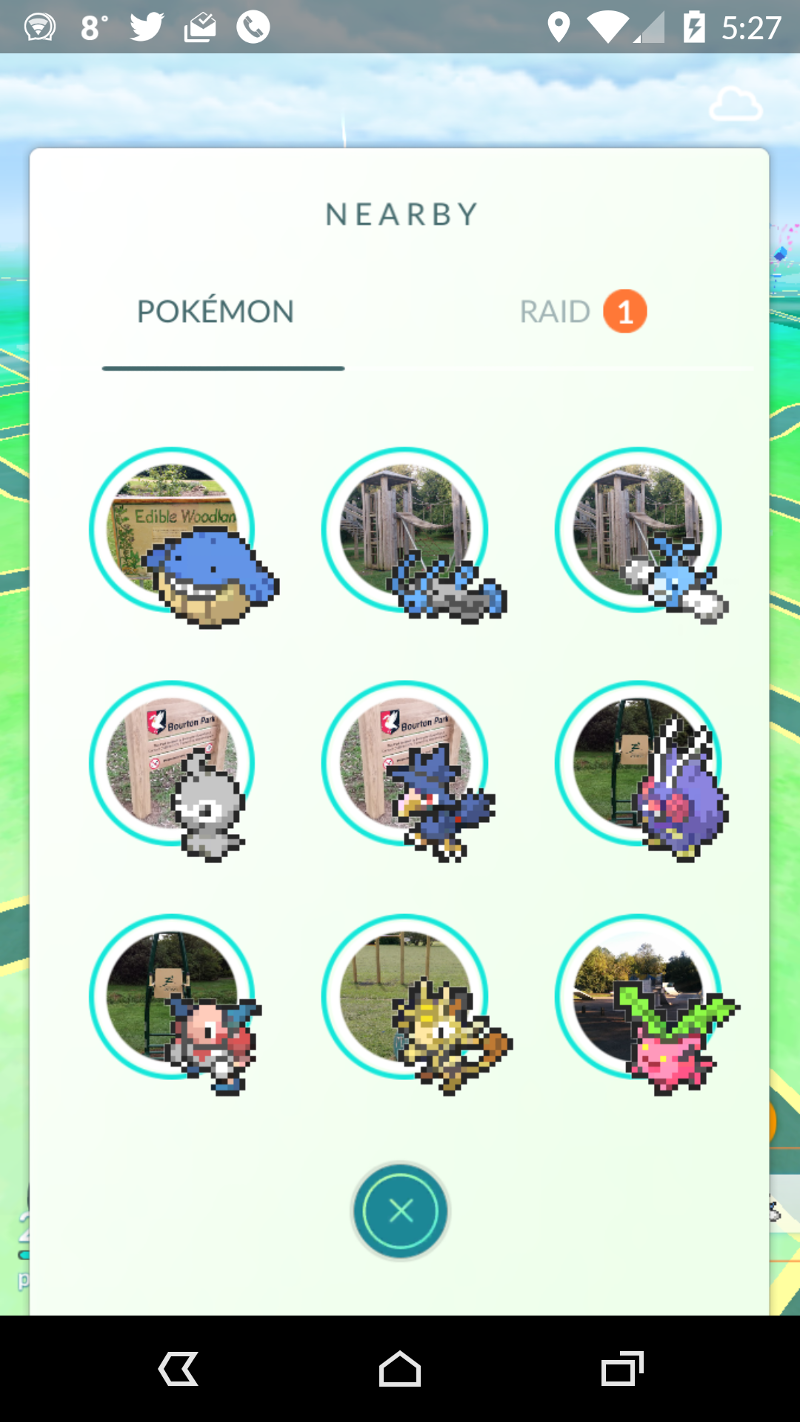Select the POKÉMON tab
The width and height of the screenshot is (800, 1422).
tap(214, 311)
